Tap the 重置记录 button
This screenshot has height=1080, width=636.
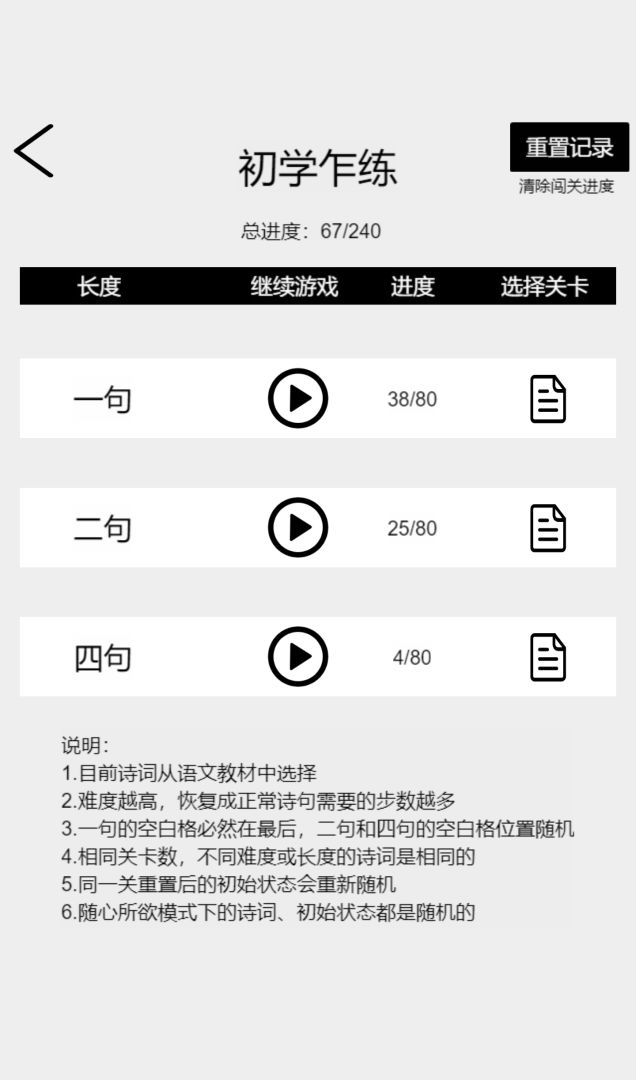click(x=569, y=148)
